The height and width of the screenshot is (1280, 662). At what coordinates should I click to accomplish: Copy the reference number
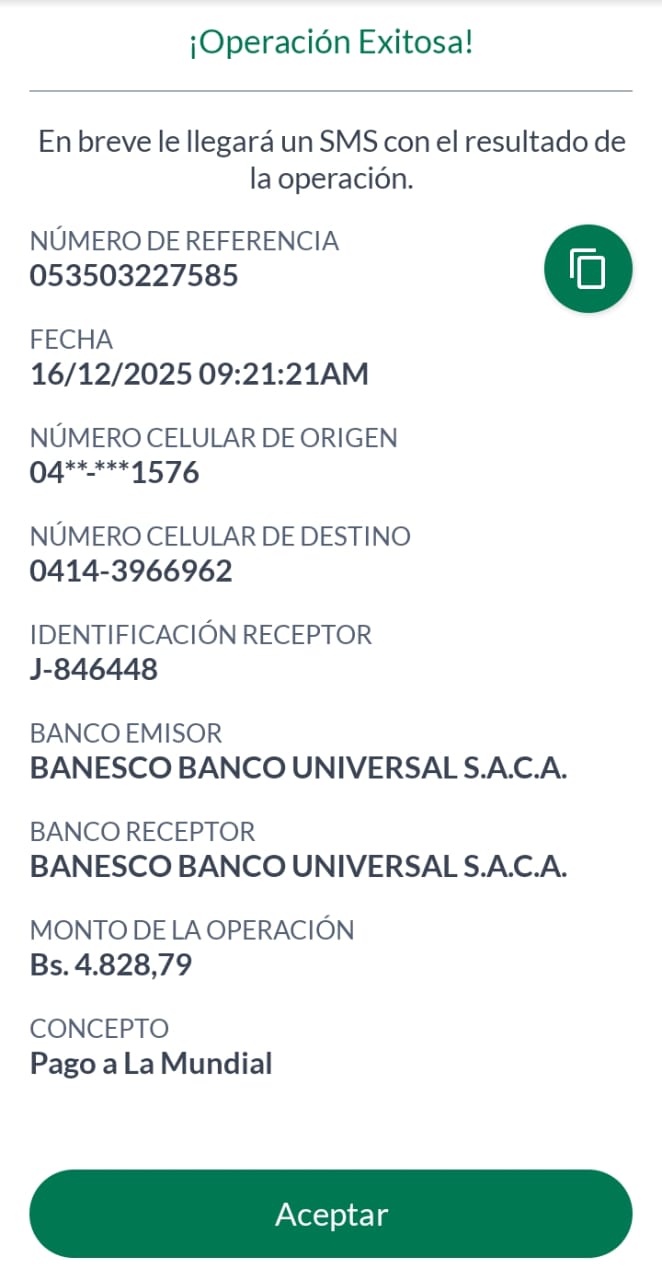click(x=588, y=268)
